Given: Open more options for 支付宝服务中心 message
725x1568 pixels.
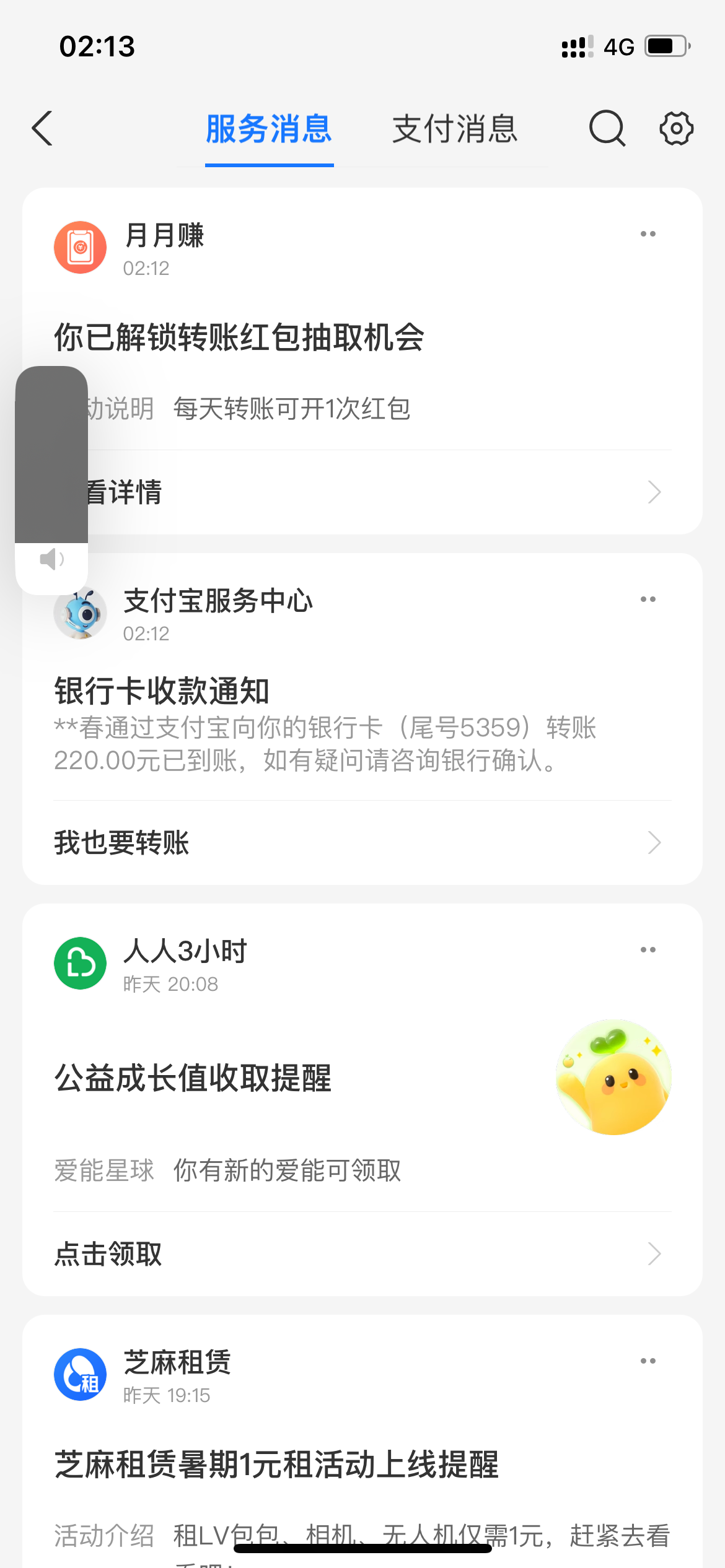Looking at the screenshot, I should coord(648,599).
